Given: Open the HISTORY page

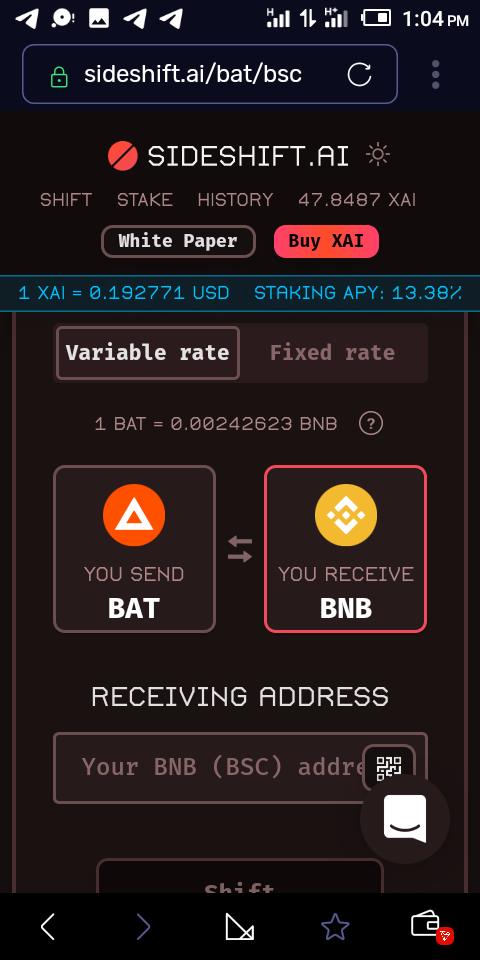Looking at the screenshot, I should pyautogui.click(x=235, y=200).
